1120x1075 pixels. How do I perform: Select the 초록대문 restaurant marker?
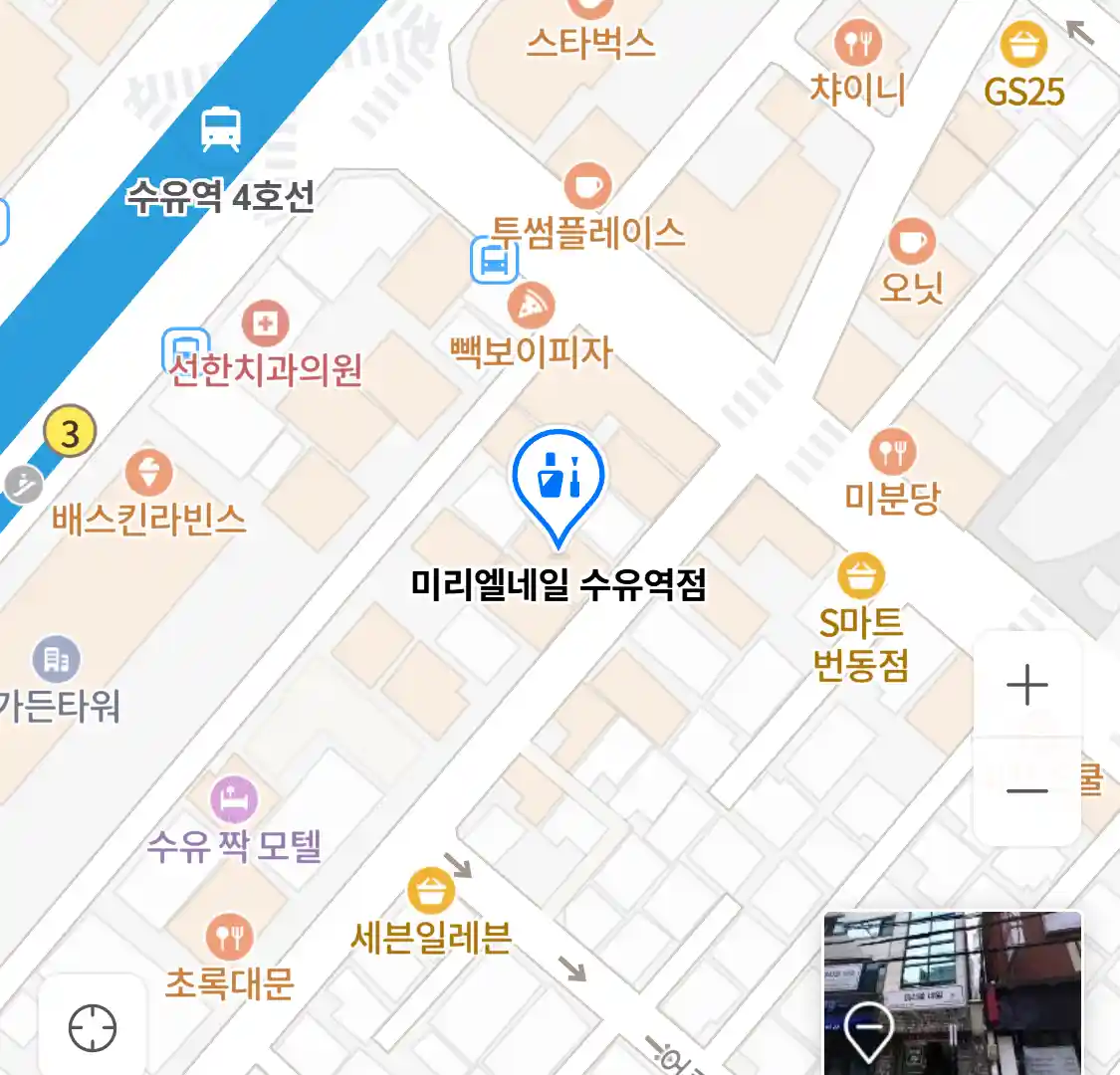(229, 938)
